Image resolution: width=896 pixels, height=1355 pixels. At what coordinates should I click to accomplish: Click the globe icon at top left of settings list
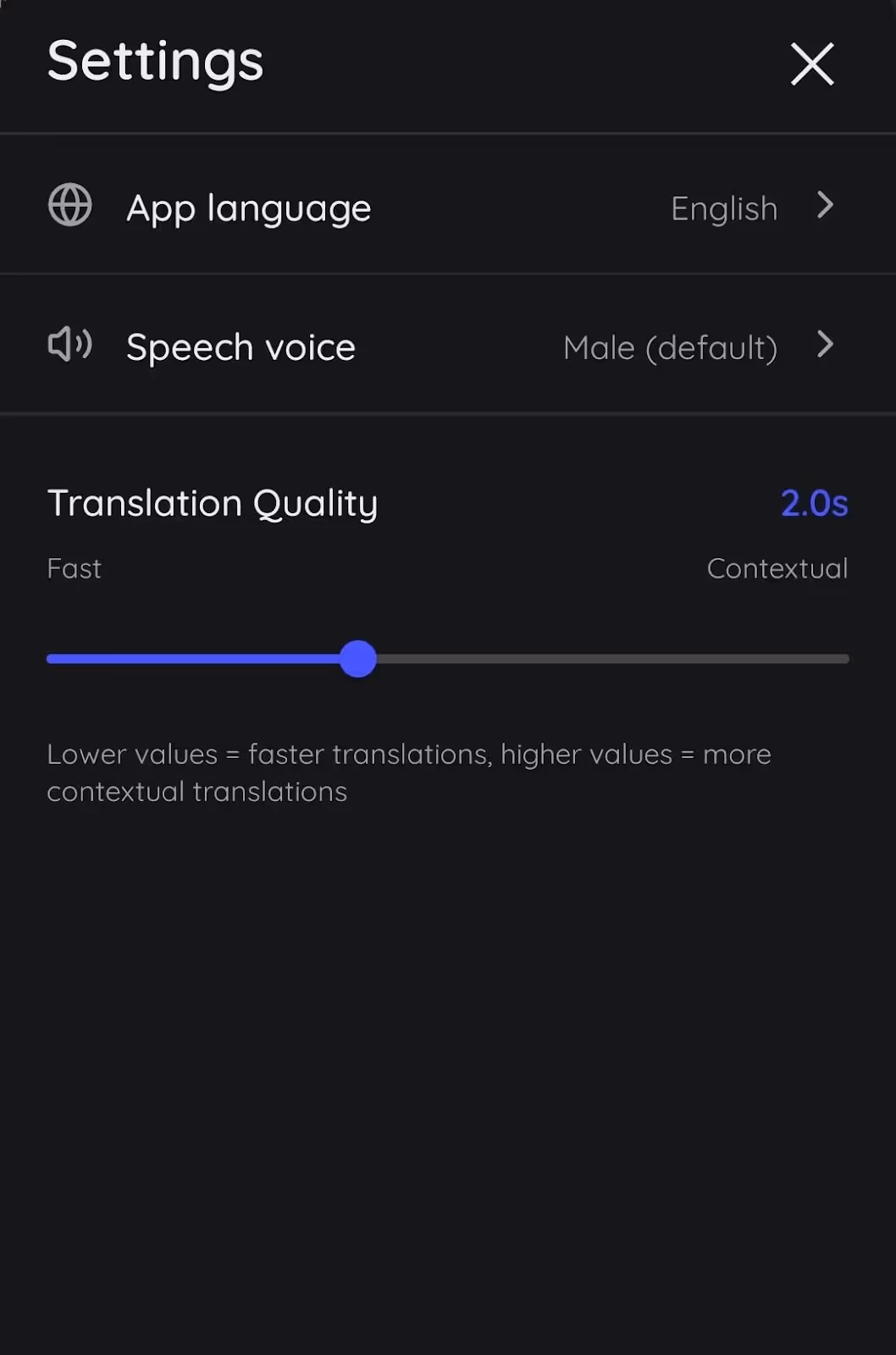pyautogui.click(x=69, y=206)
